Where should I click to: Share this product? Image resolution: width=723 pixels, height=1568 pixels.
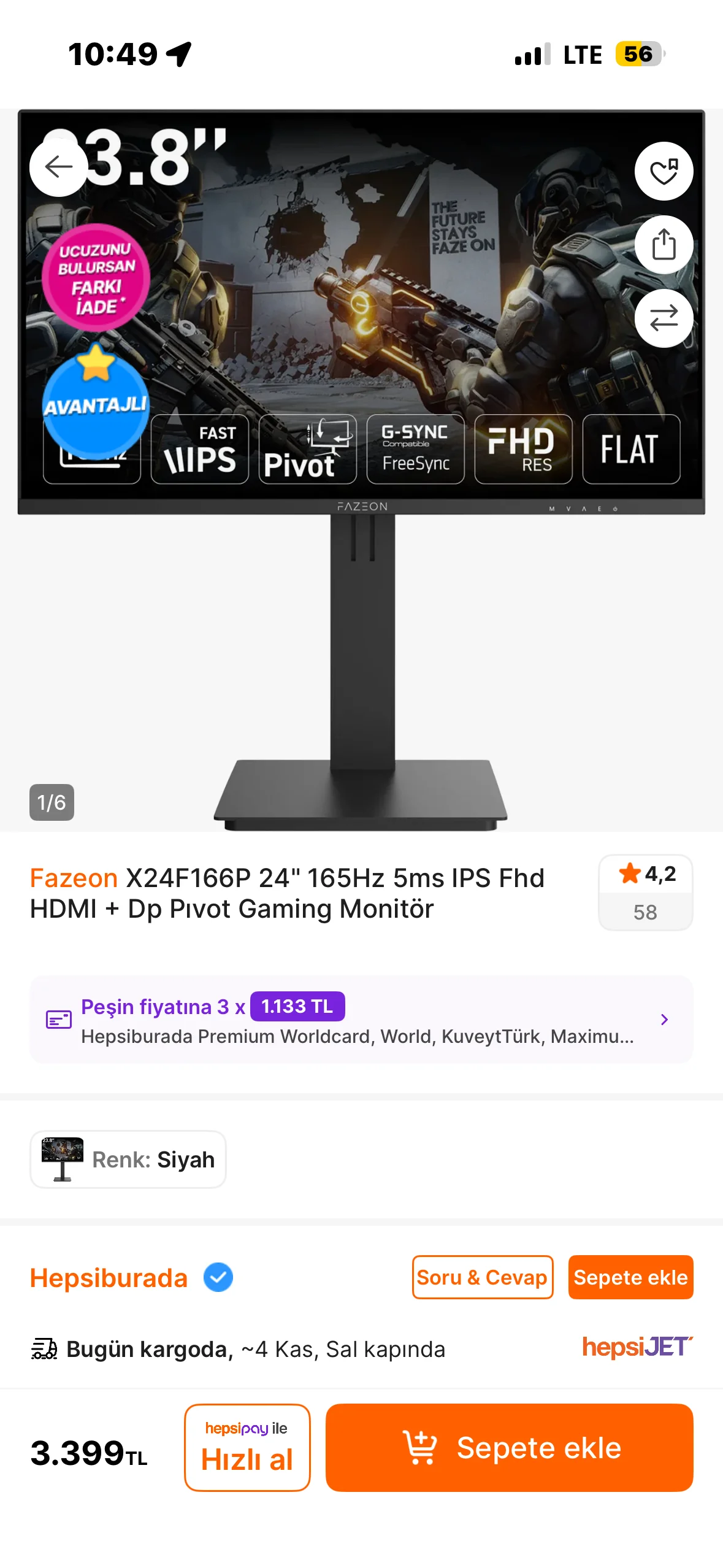(x=664, y=245)
